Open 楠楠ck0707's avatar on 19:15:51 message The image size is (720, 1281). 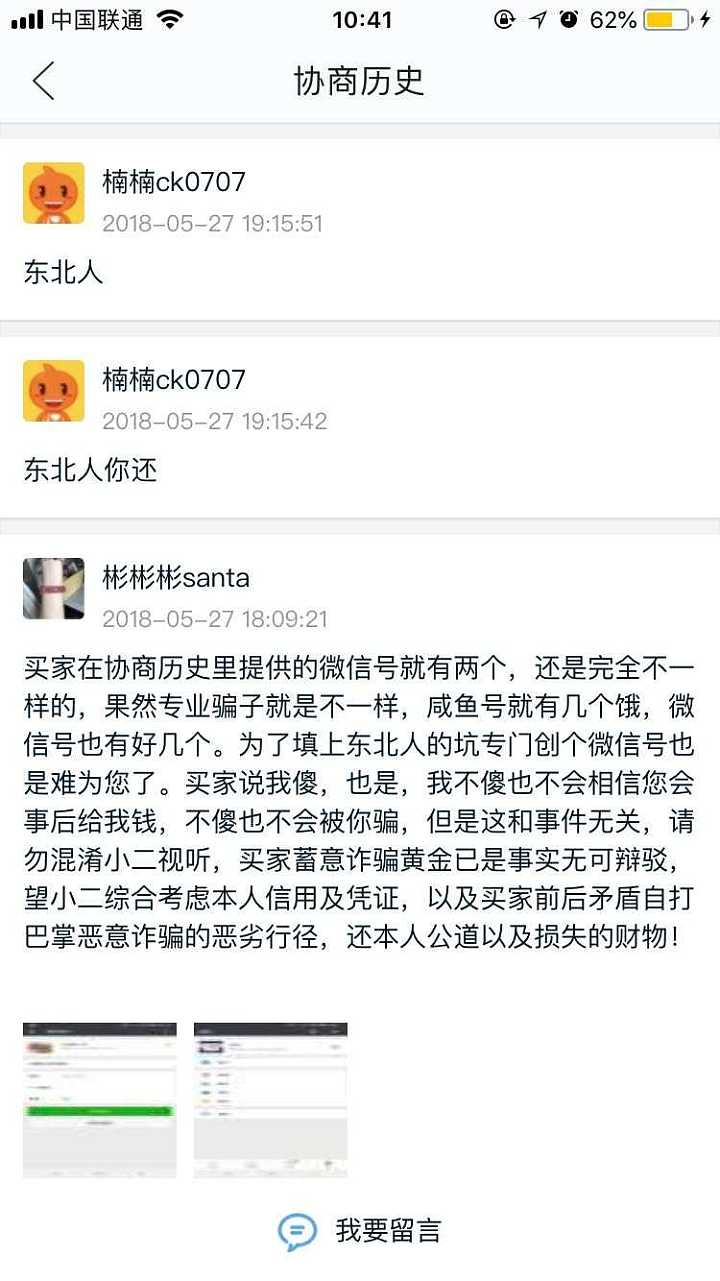point(53,193)
